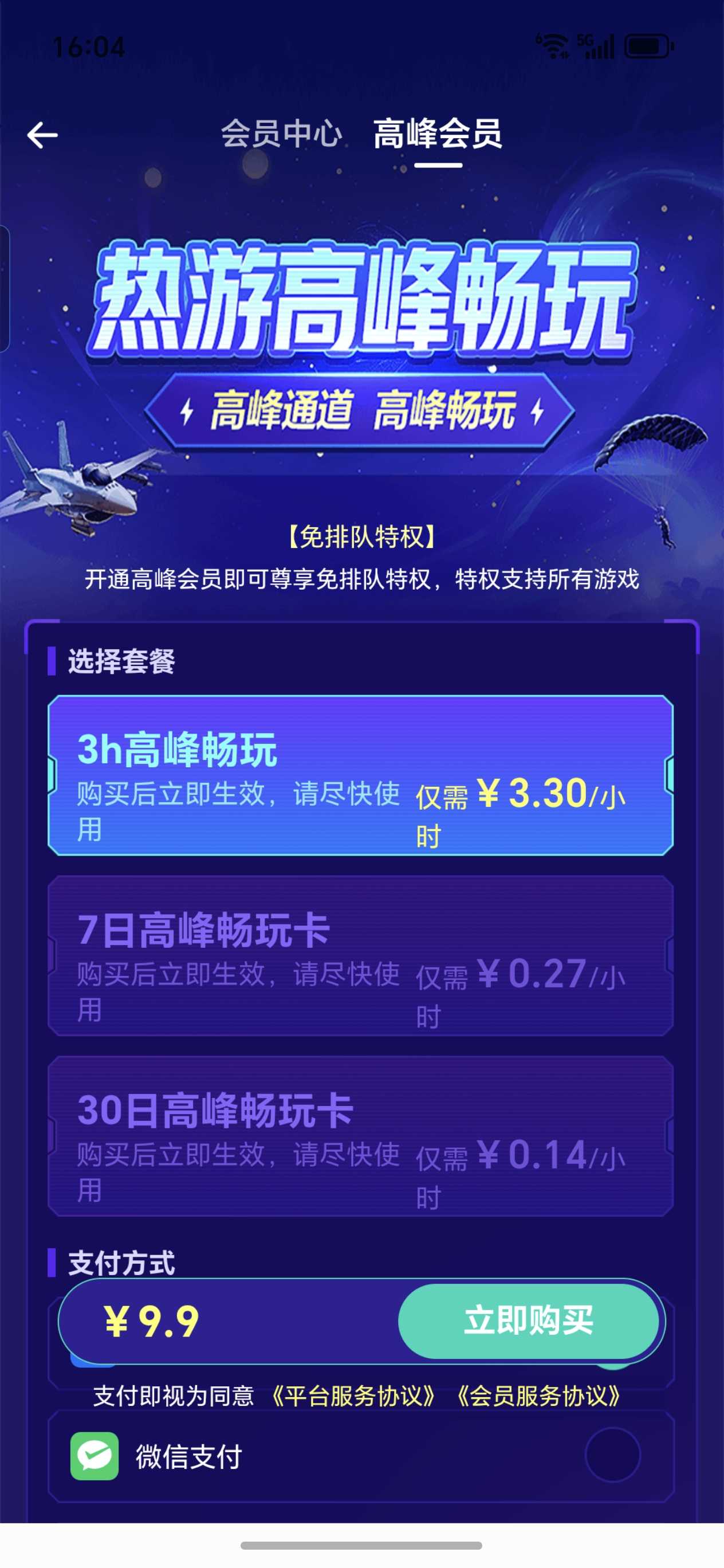Open the 《平台服务协议》 link

353,1395
